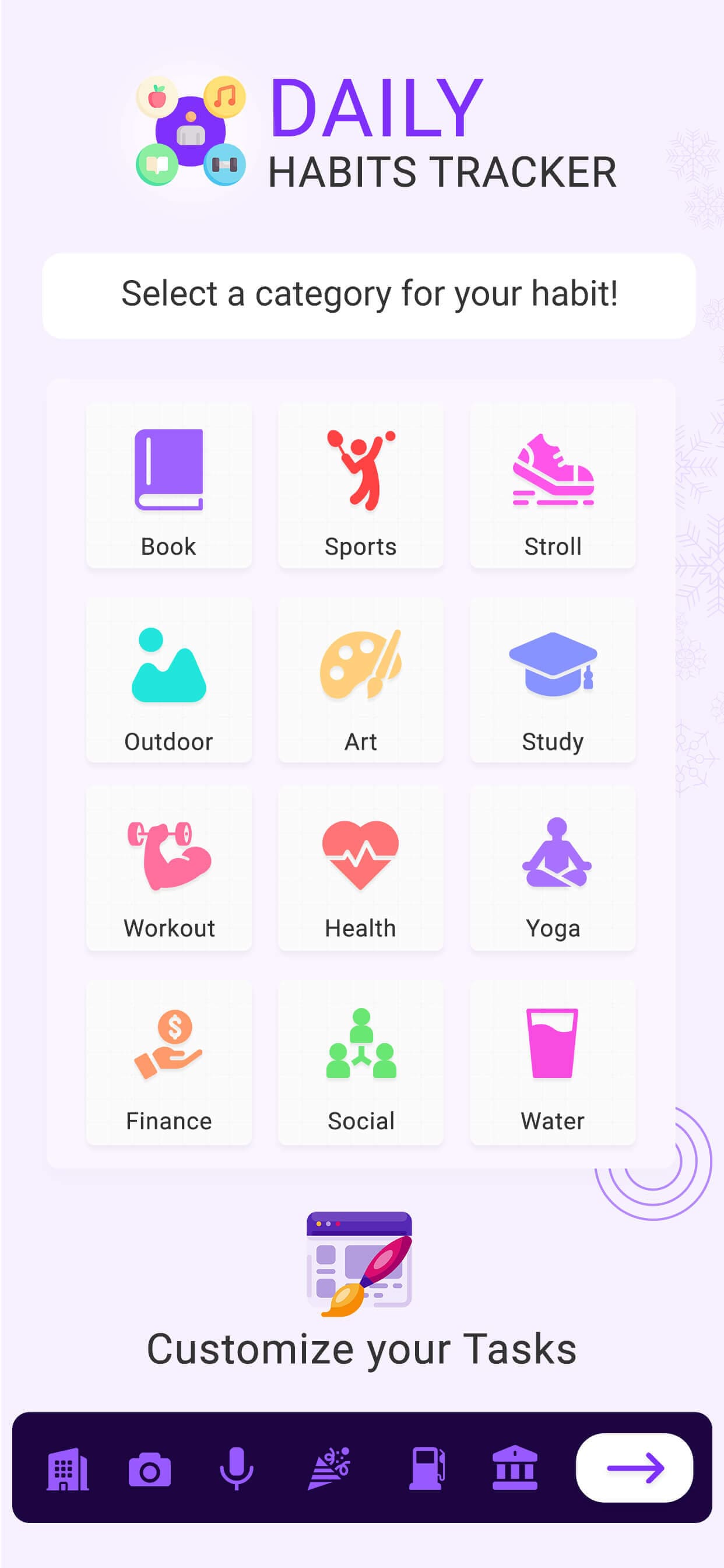Pick the gas pump icon
724x1568 pixels.
pos(427,1468)
